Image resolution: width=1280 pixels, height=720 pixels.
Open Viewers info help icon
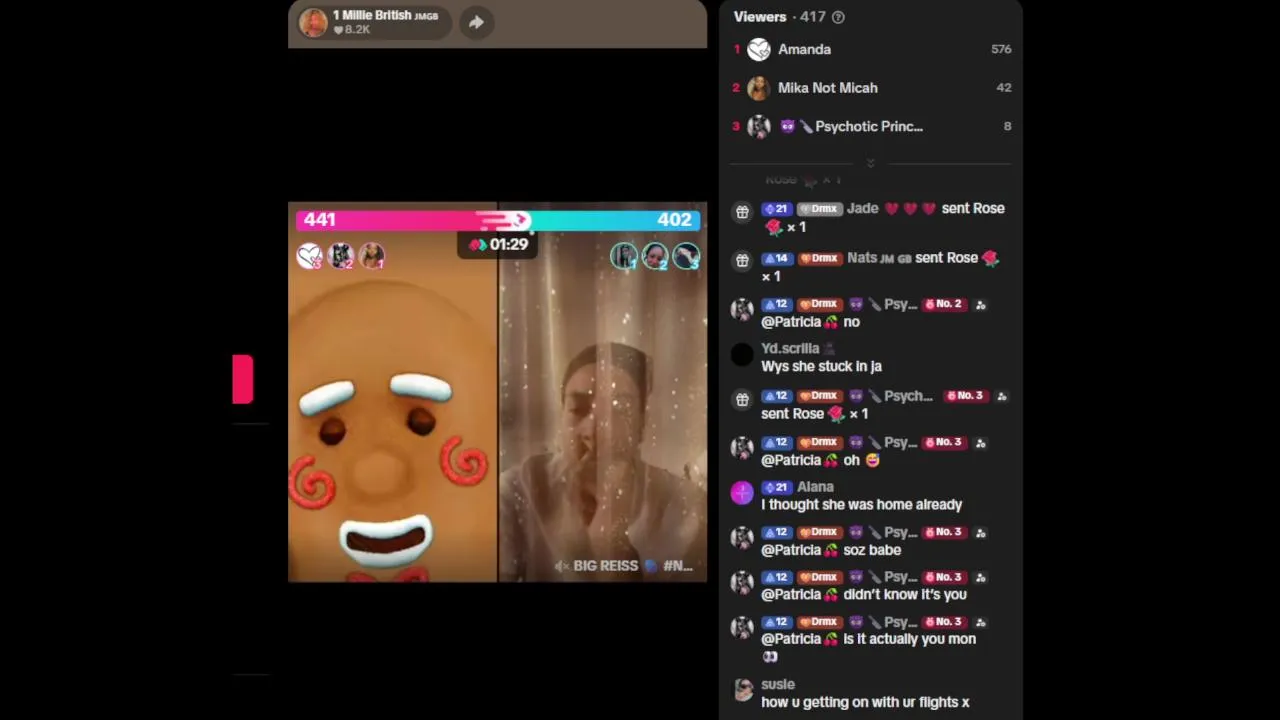pyautogui.click(x=838, y=17)
